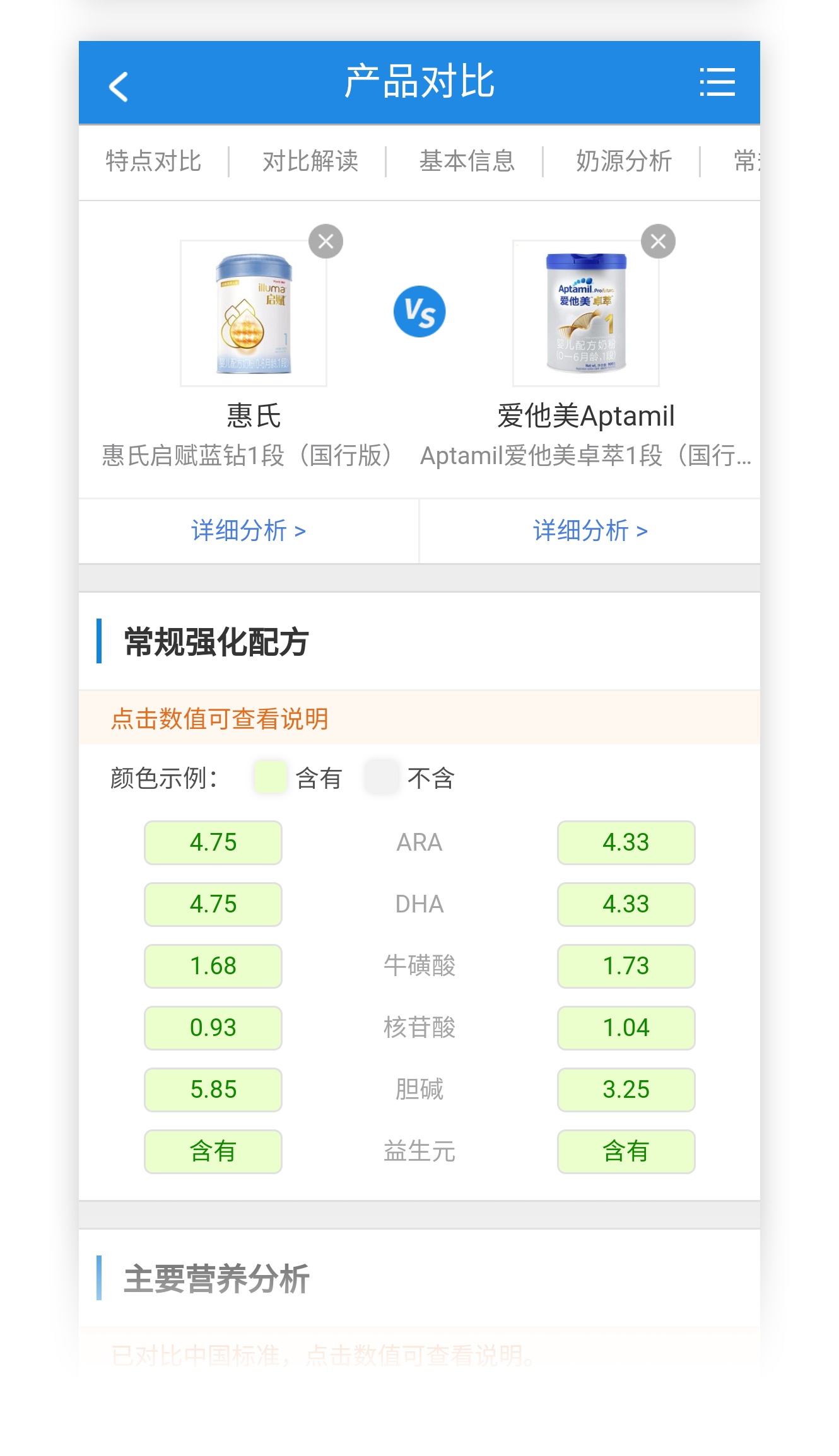Remove the 惠氏 product via its X icon
The width and height of the screenshot is (839, 1456).
click(326, 240)
